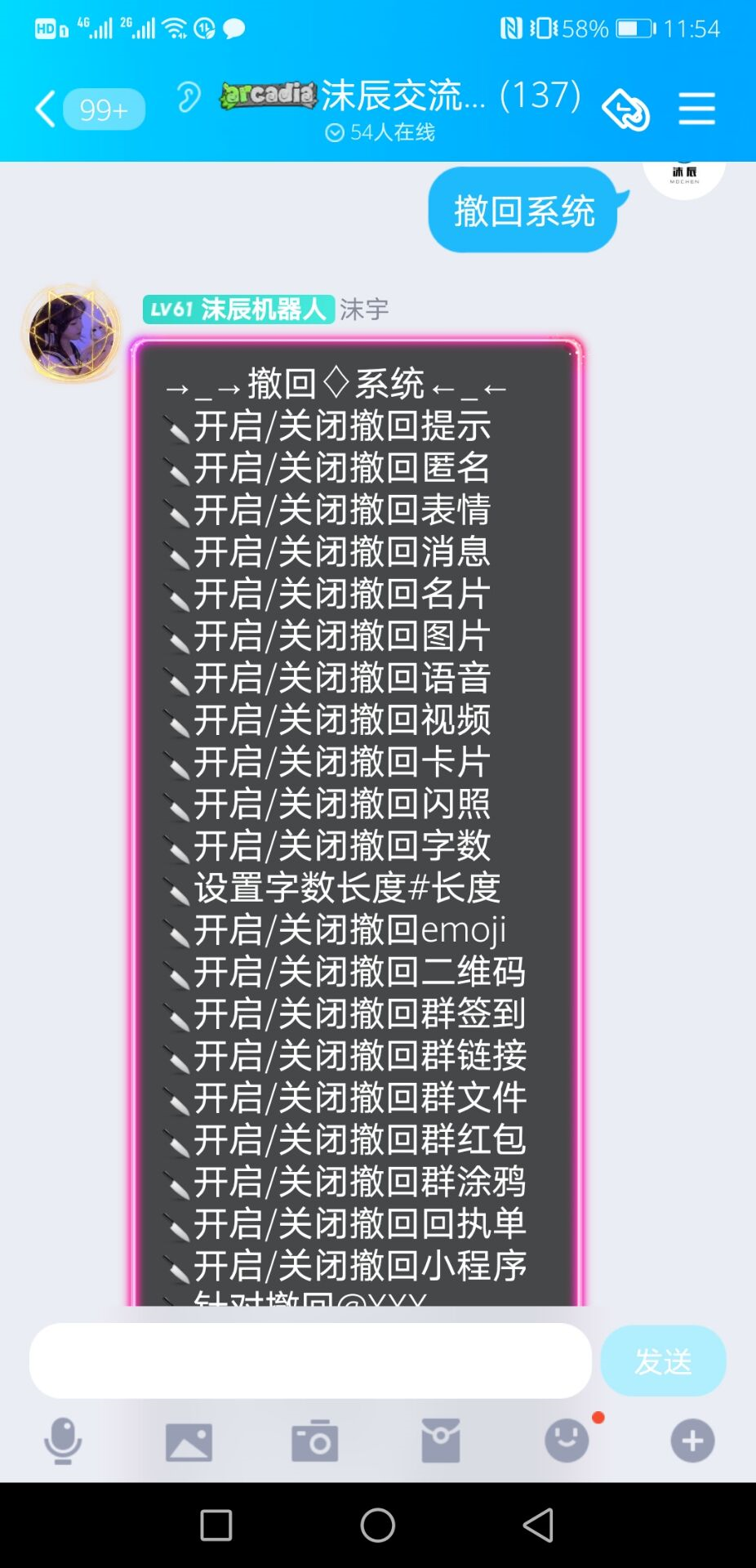Viewport: 756px width, 1568px height.
Task: Open the emoji sticker panel
Action: pos(567,1441)
